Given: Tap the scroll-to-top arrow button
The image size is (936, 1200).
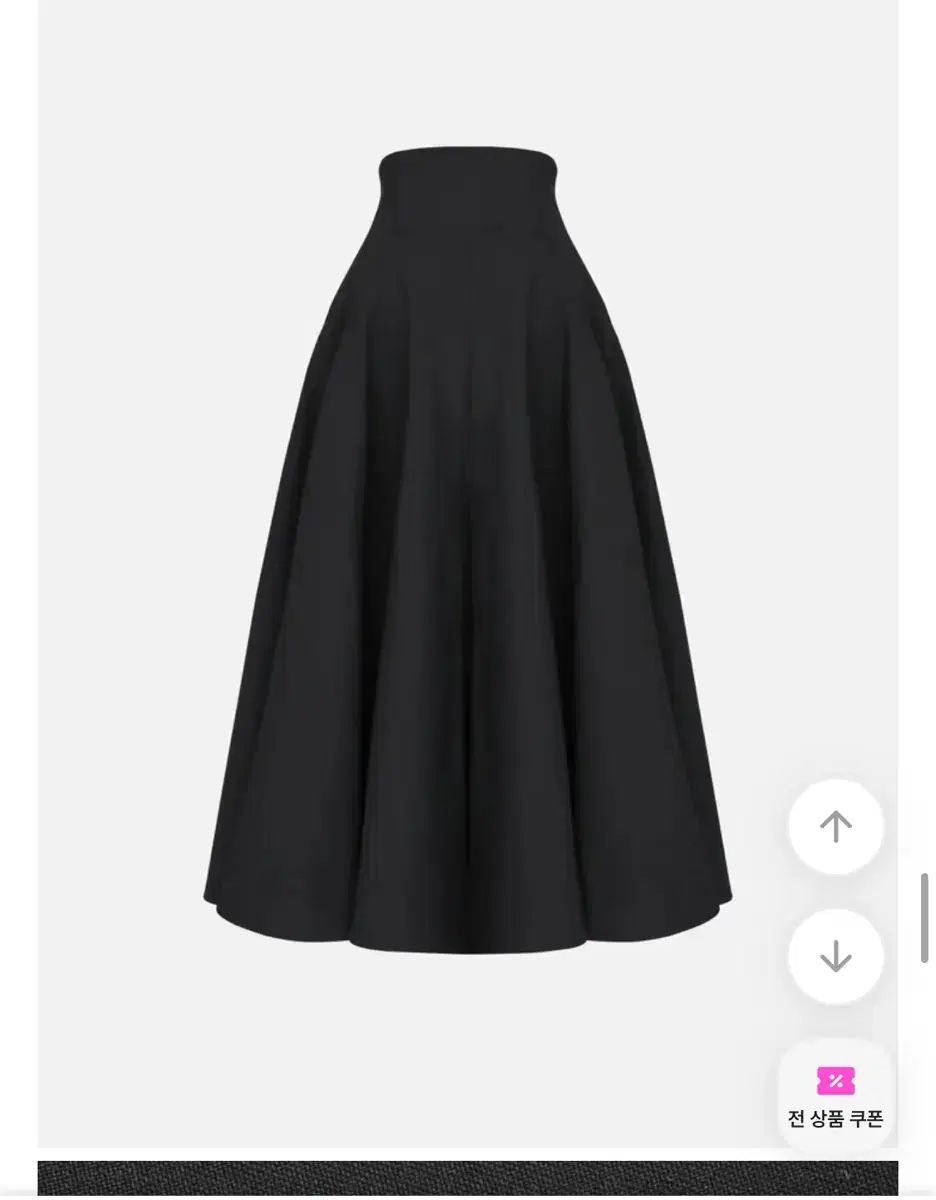Looking at the screenshot, I should tap(836, 827).
